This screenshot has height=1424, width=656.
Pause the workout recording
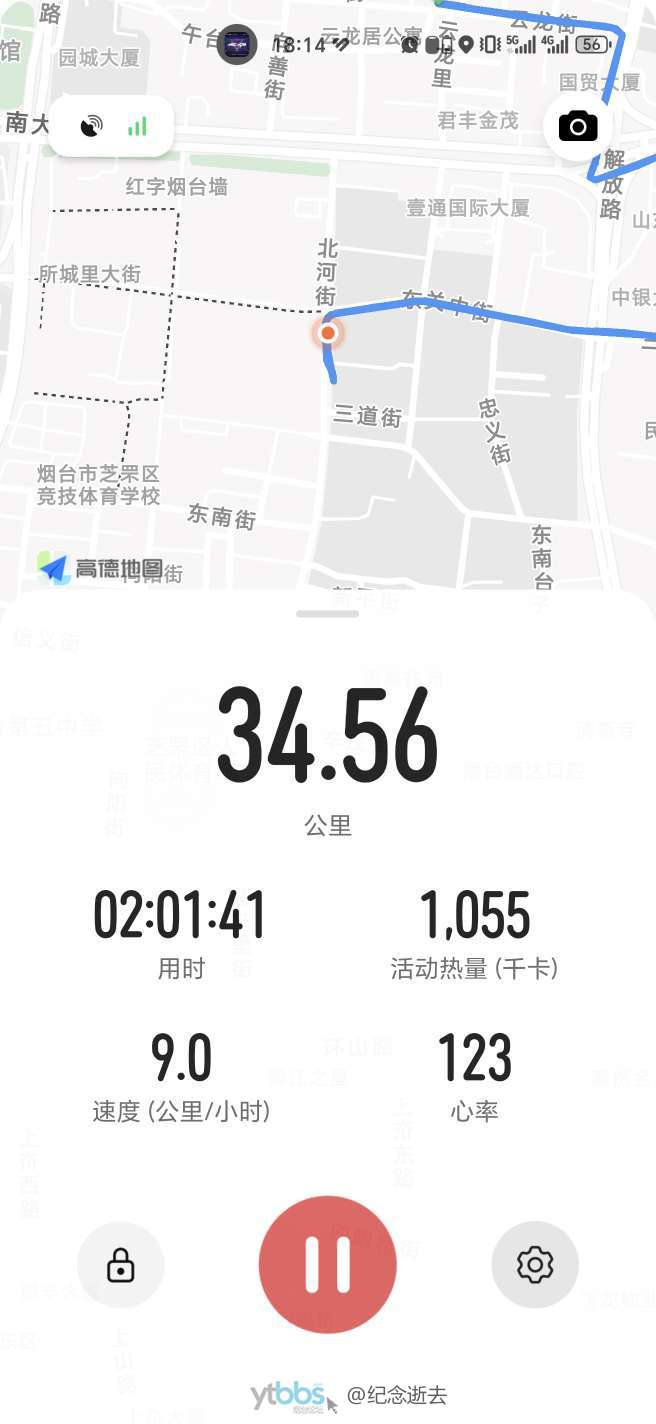(x=328, y=1265)
